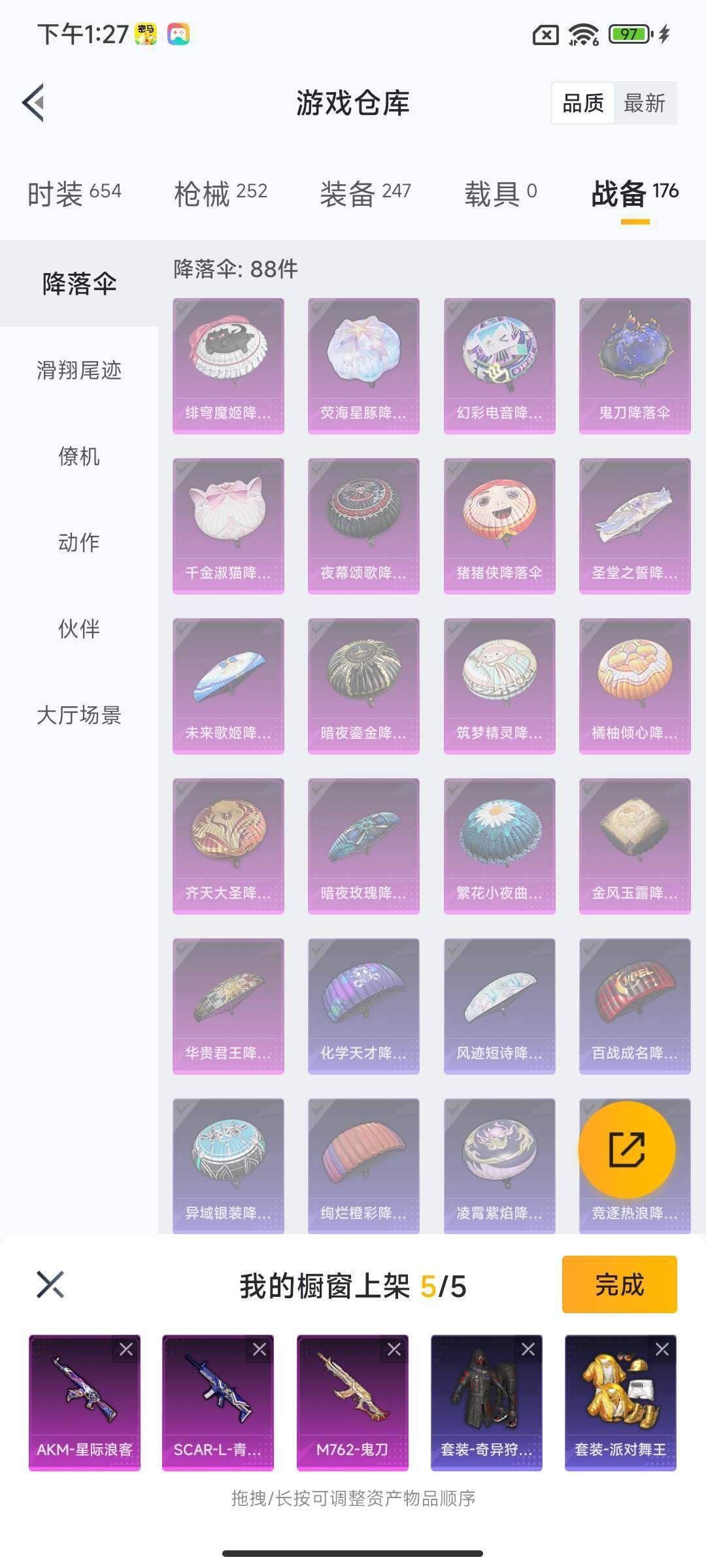Select 滑翔尾迹 in the side menu
This screenshot has width=706, height=1568.
(x=79, y=370)
